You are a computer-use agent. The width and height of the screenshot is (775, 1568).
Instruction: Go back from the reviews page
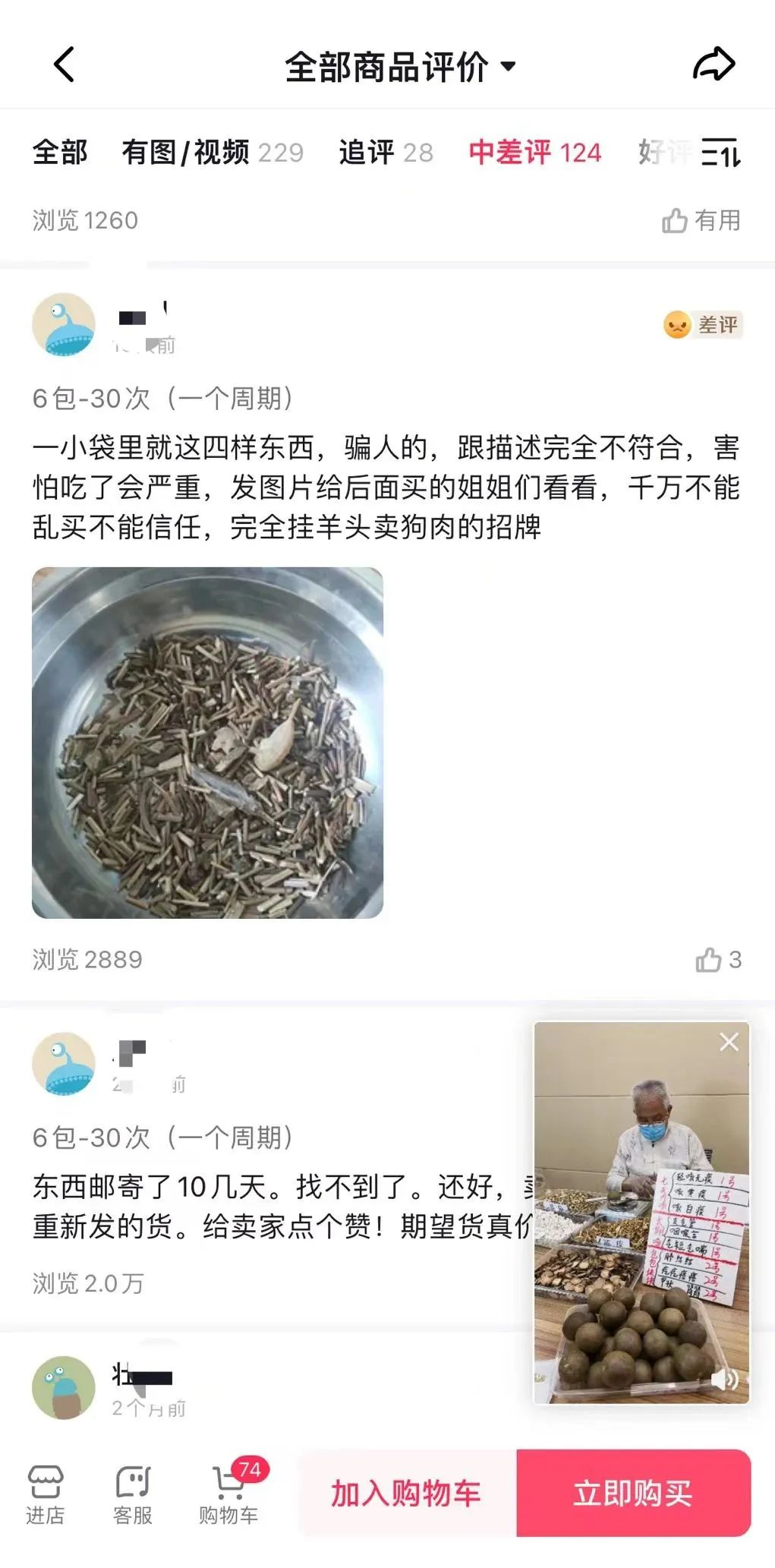click(x=65, y=65)
